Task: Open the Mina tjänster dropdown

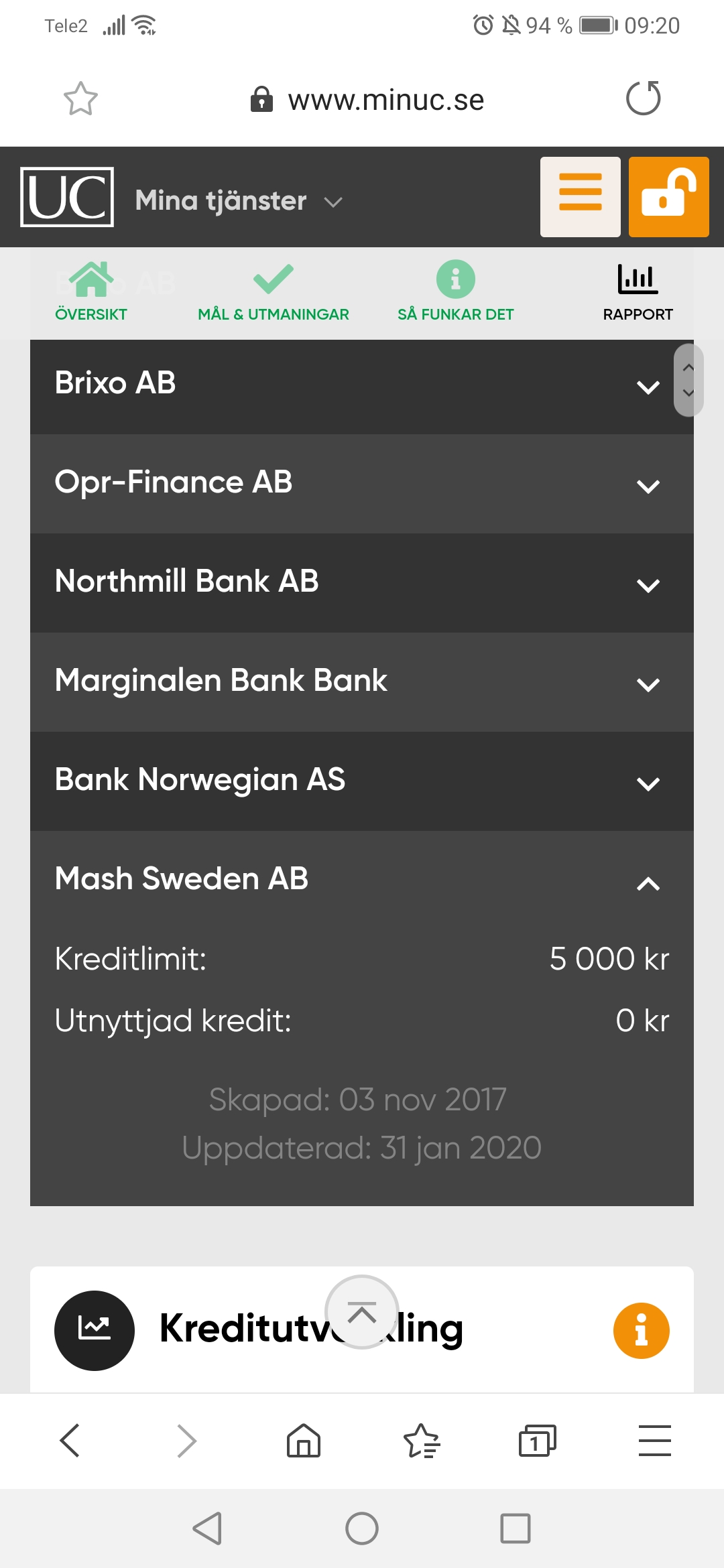Action: coord(239,200)
